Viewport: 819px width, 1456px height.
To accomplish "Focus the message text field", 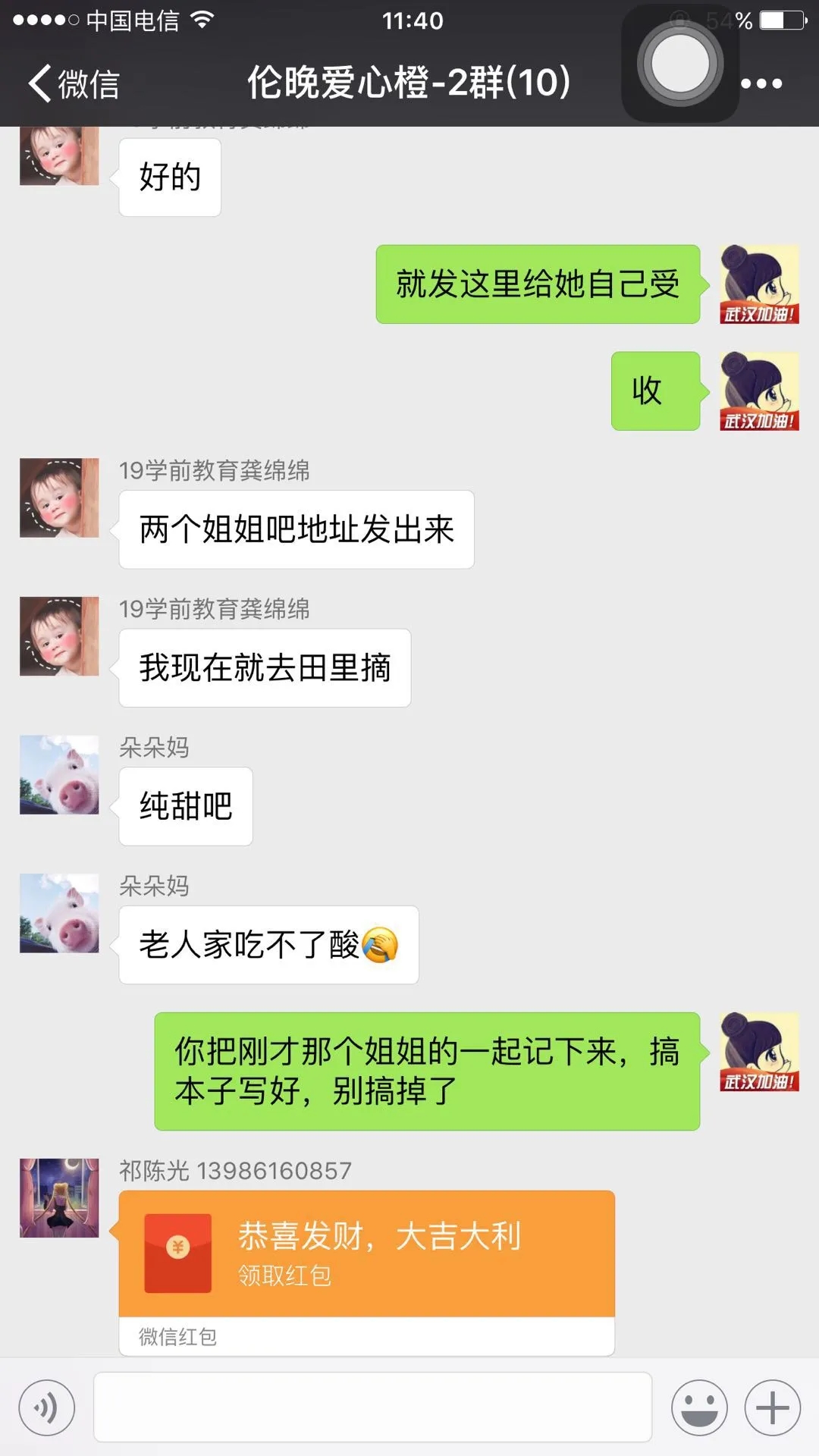I will 372,1407.
